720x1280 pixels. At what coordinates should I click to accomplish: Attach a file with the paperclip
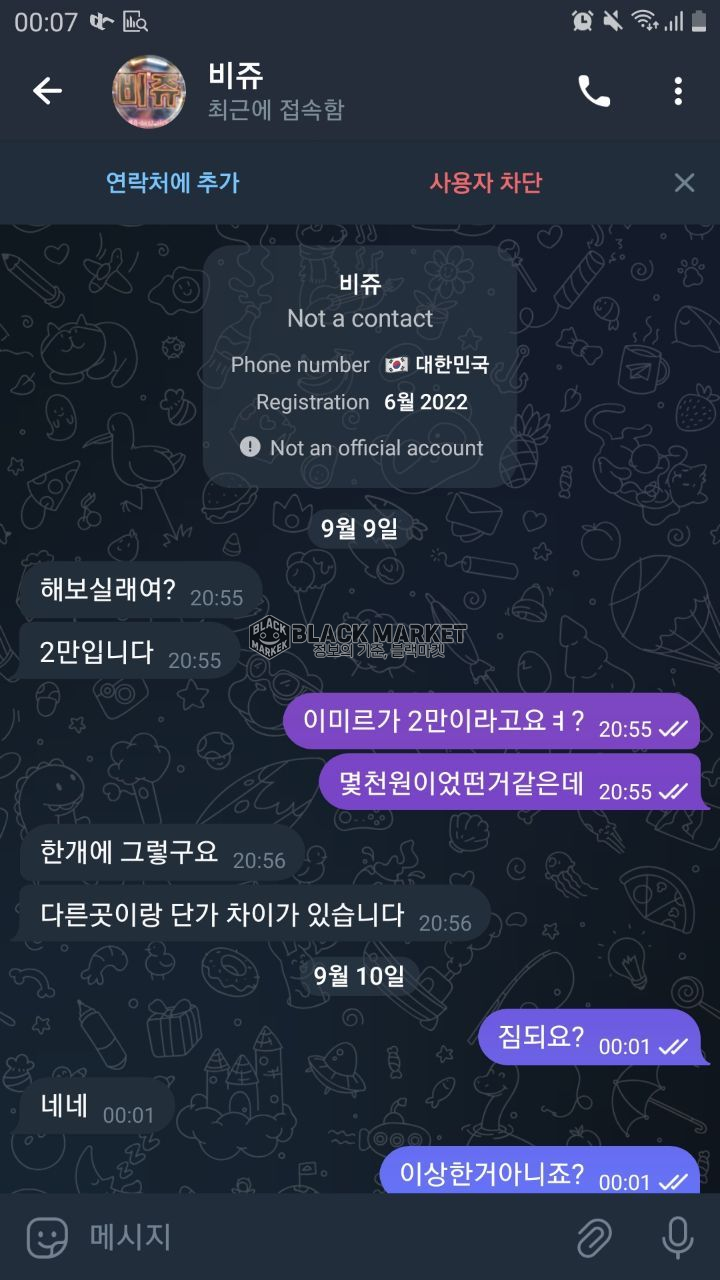click(594, 1238)
